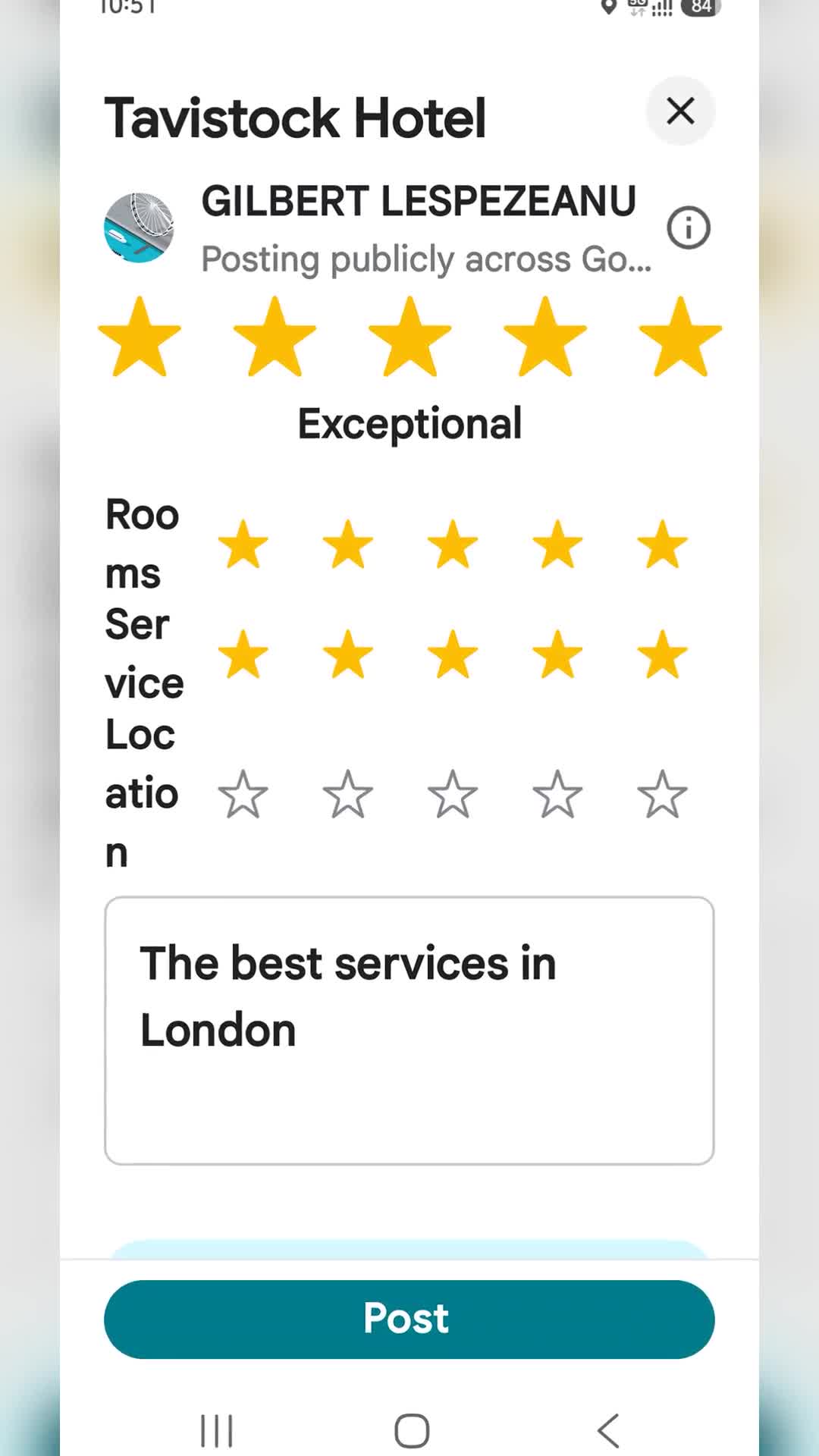The width and height of the screenshot is (819, 1456).
Task: Set the overall rating to one star
Action: [140, 337]
